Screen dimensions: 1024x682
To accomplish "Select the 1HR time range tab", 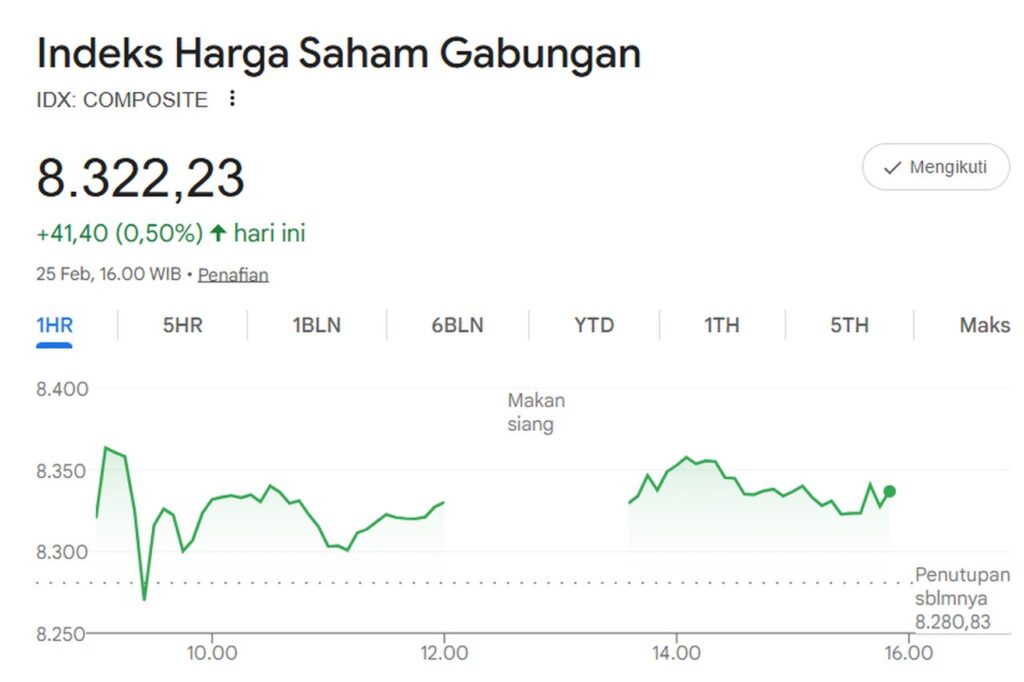I will (x=54, y=325).
